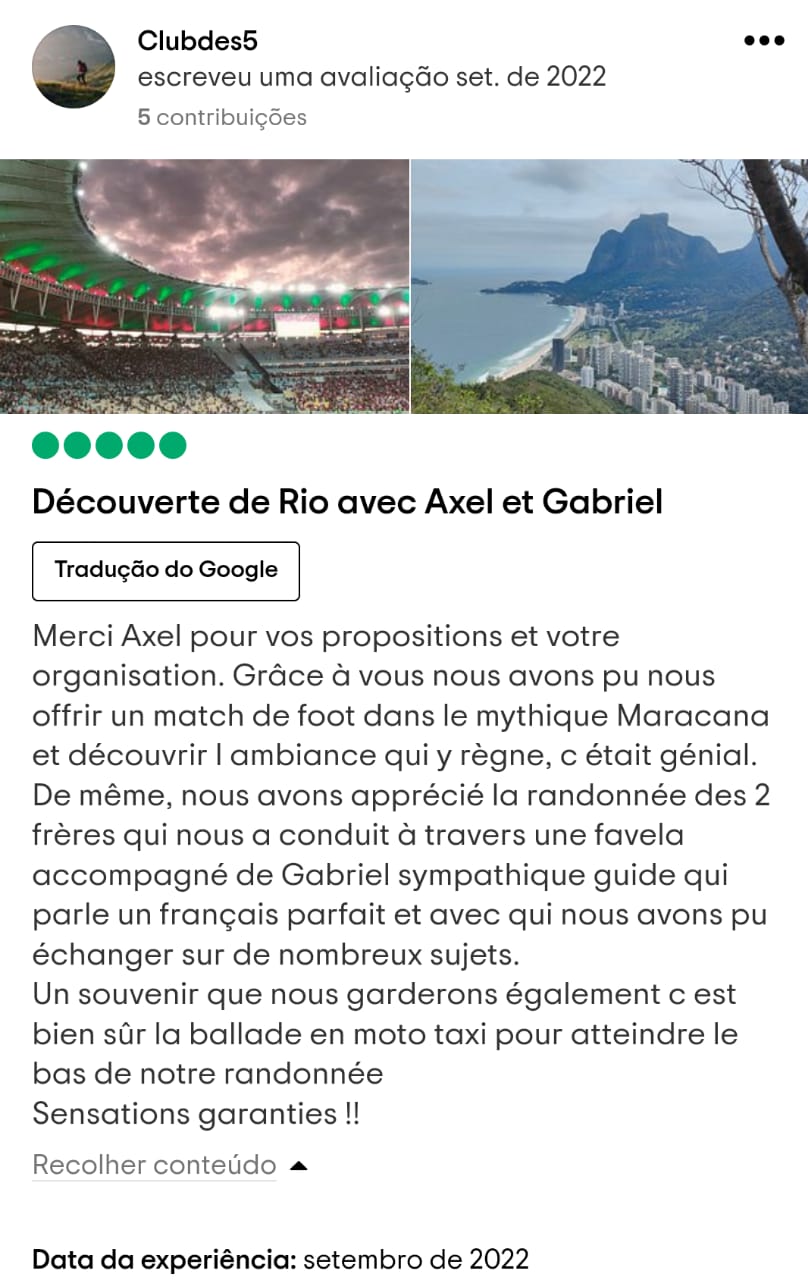The width and height of the screenshot is (808, 1280).
Task: Open the three-dot overflow menu
Action: tap(764, 41)
